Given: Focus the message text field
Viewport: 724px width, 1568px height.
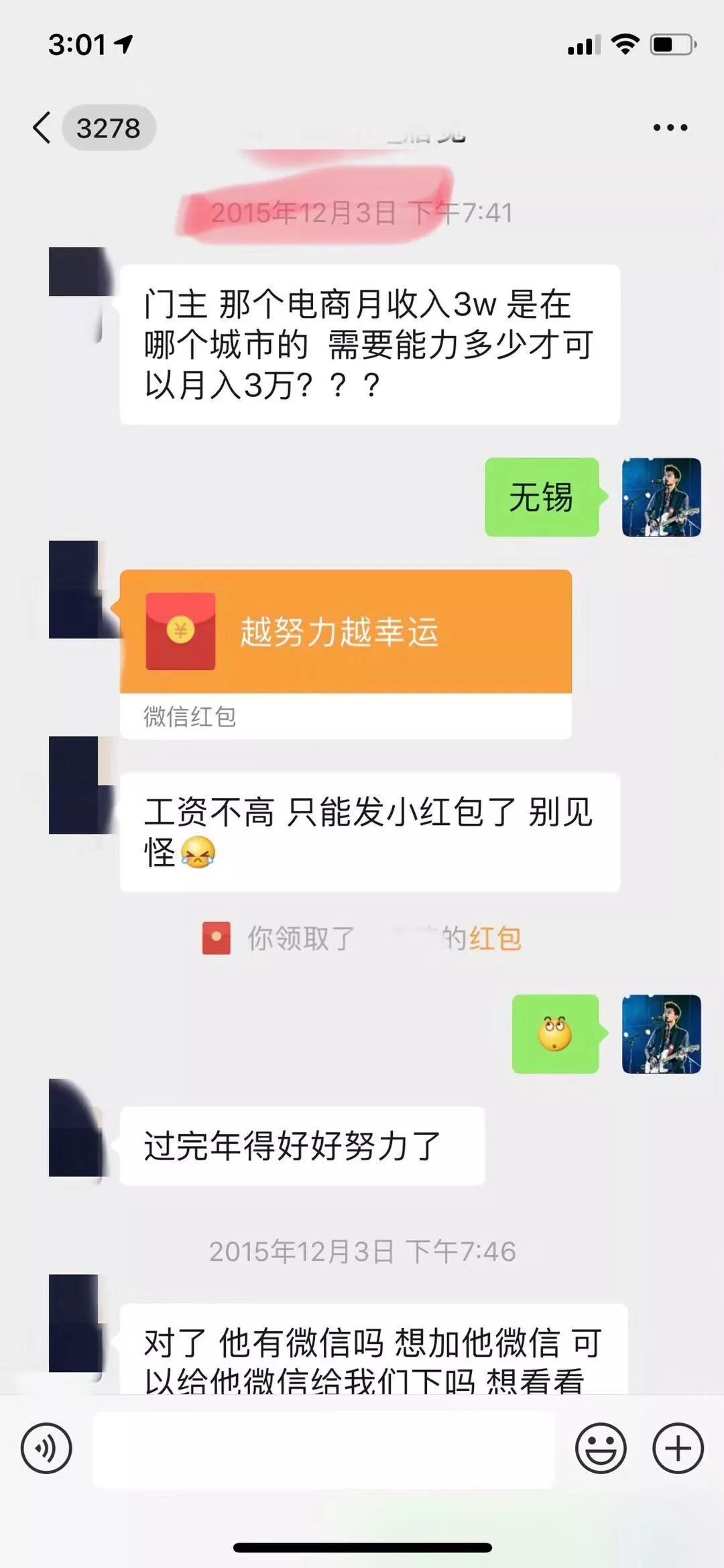Looking at the screenshot, I should (323, 1449).
